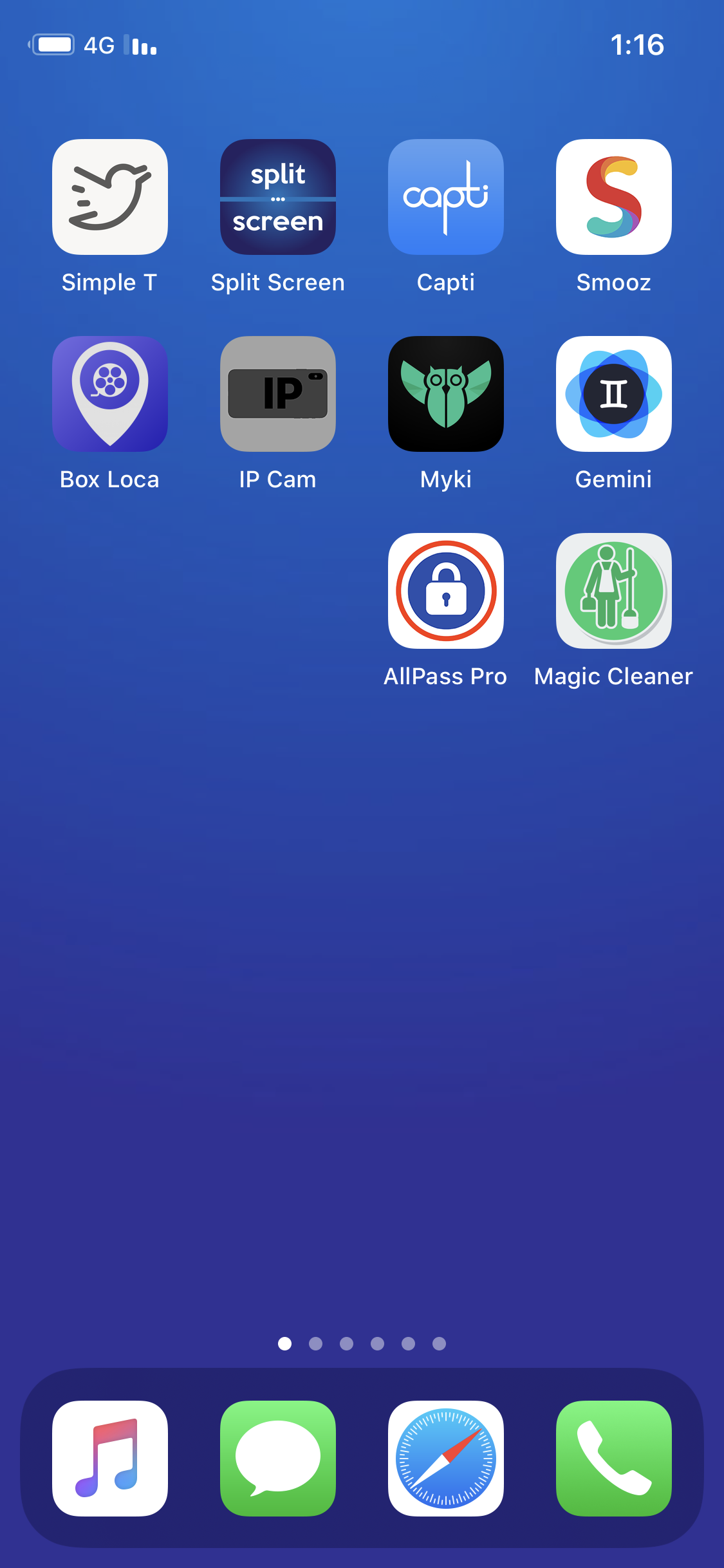Open the Myki password manager
724x1568 pixels.
tap(446, 394)
